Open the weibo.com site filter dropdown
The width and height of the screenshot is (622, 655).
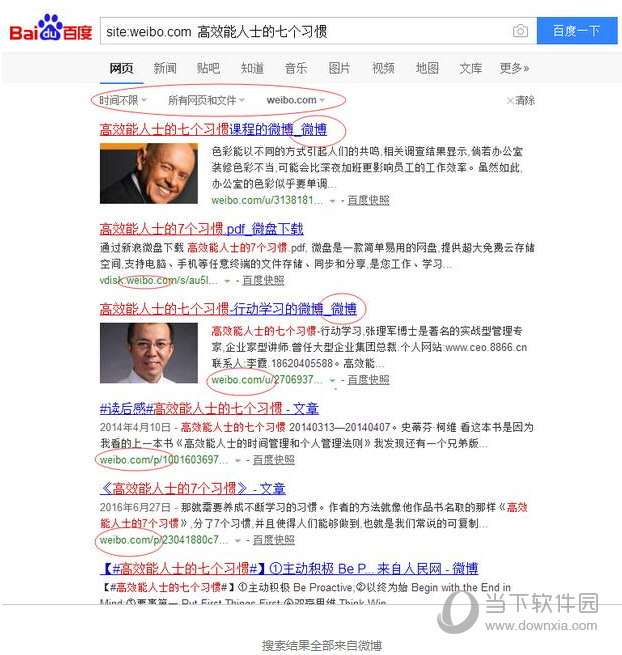(x=295, y=101)
